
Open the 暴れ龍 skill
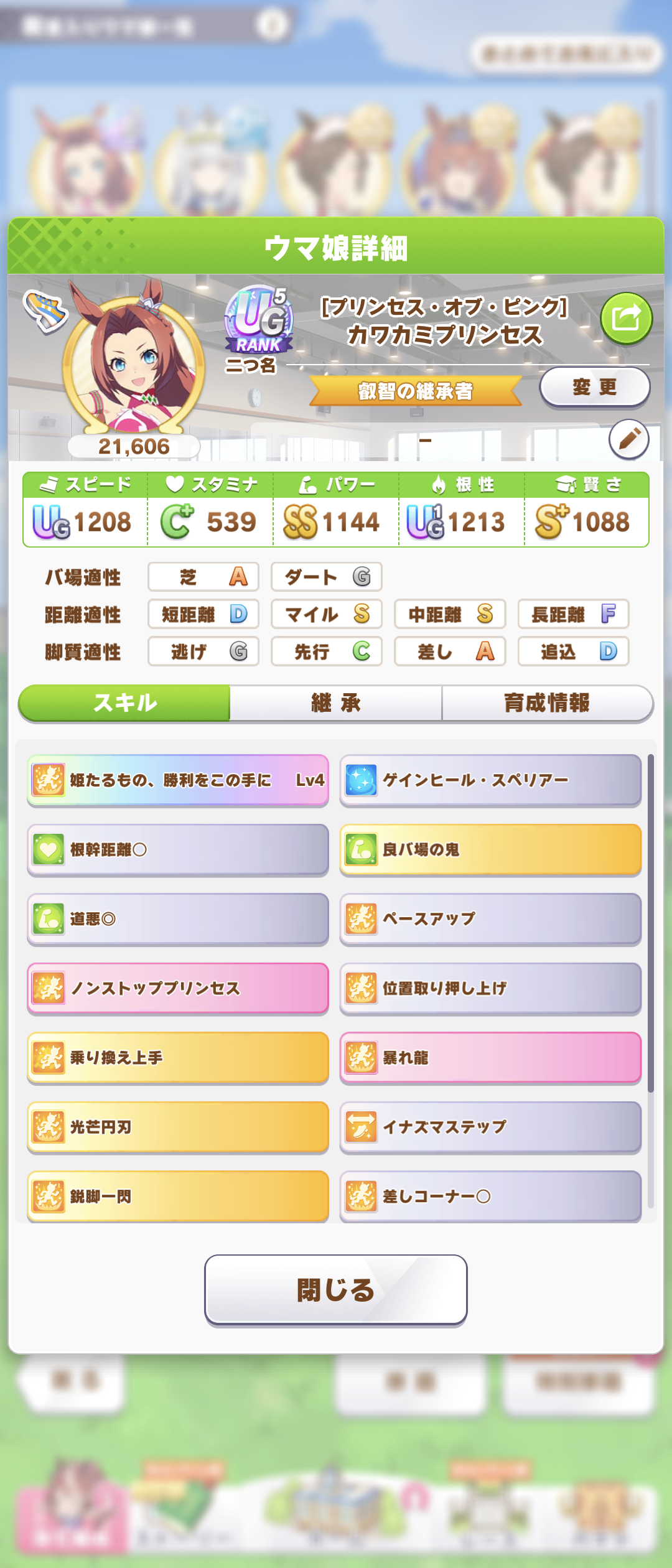click(490, 1058)
